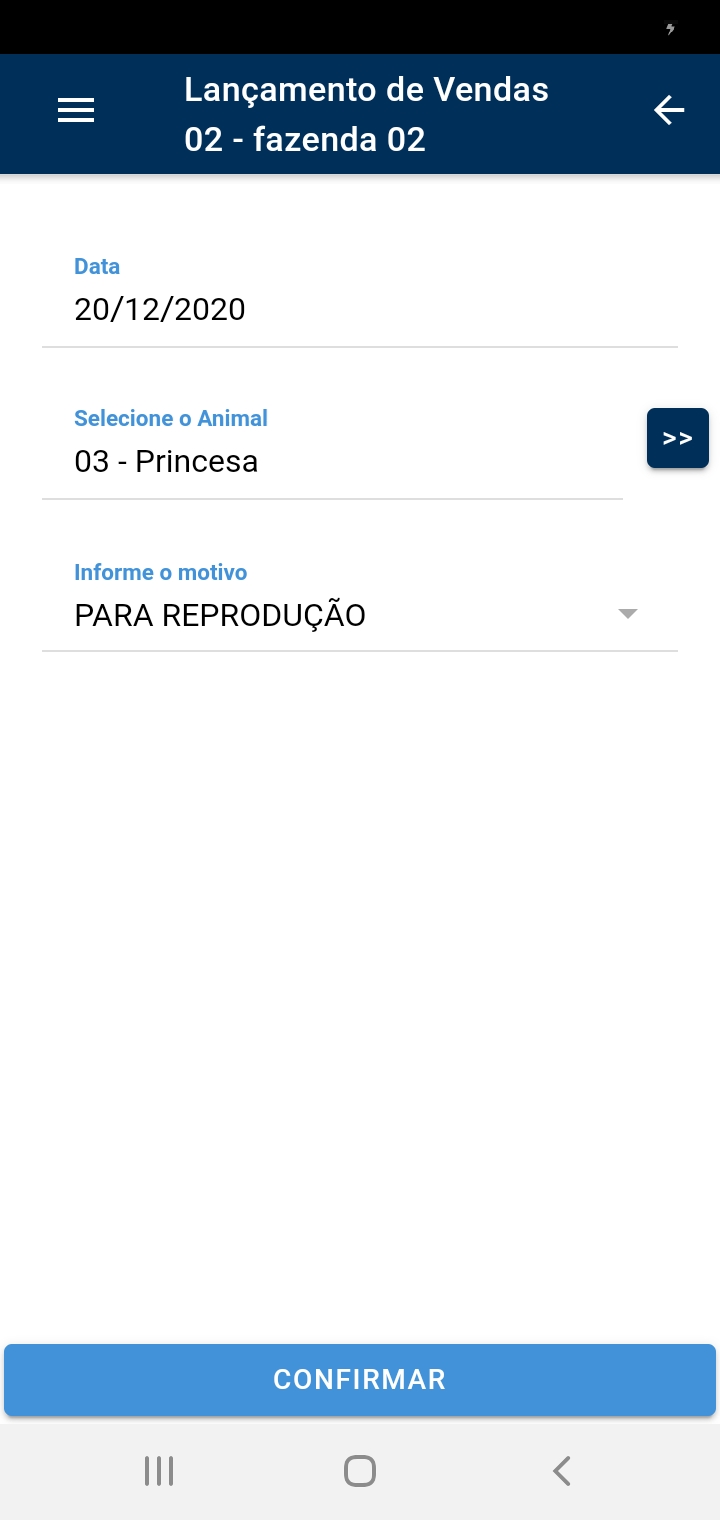The width and height of the screenshot is (720, 1520).
Task: Open recent apps from the navigation bar
Action: pyautogui.click(x=159, y=1471)
